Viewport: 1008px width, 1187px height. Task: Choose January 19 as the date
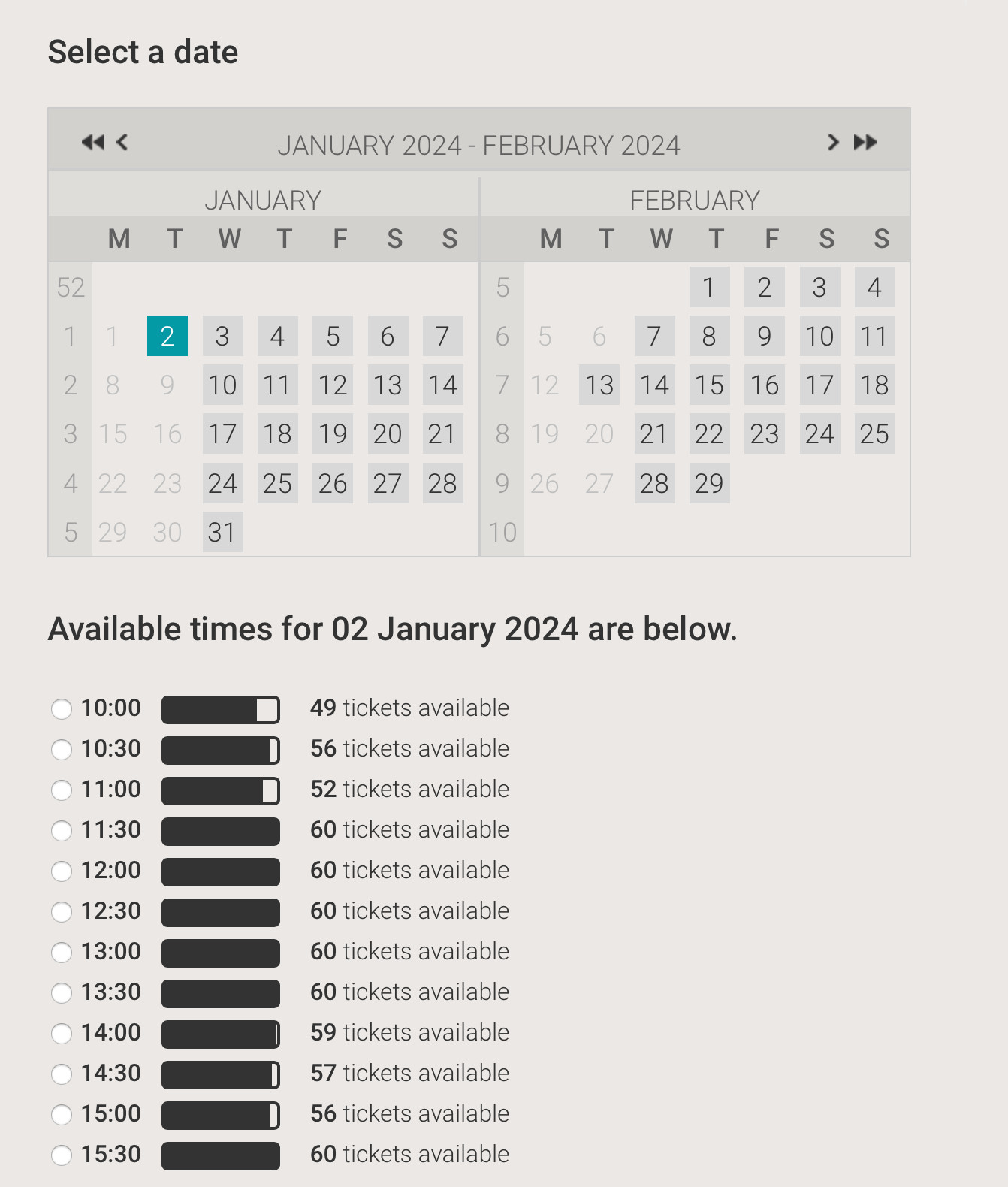(333, 433)
